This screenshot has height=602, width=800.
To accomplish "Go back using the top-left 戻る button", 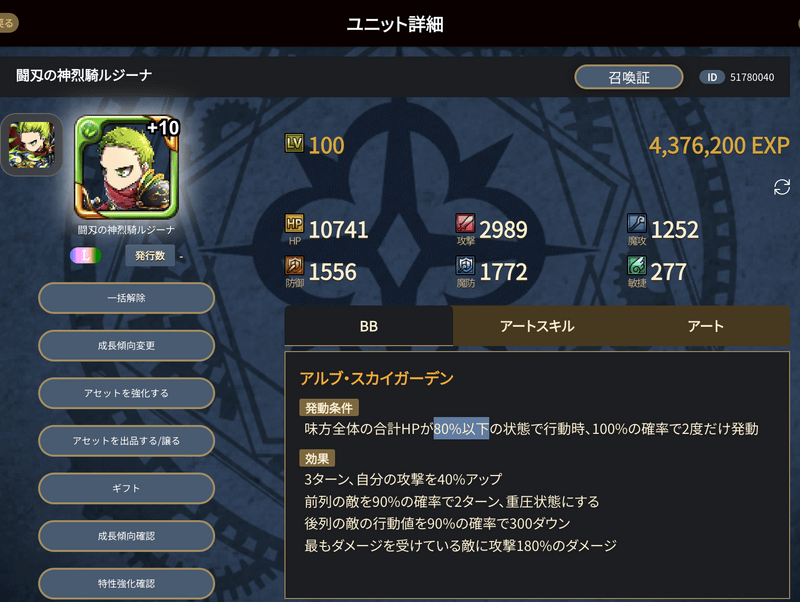I will 7,23.
